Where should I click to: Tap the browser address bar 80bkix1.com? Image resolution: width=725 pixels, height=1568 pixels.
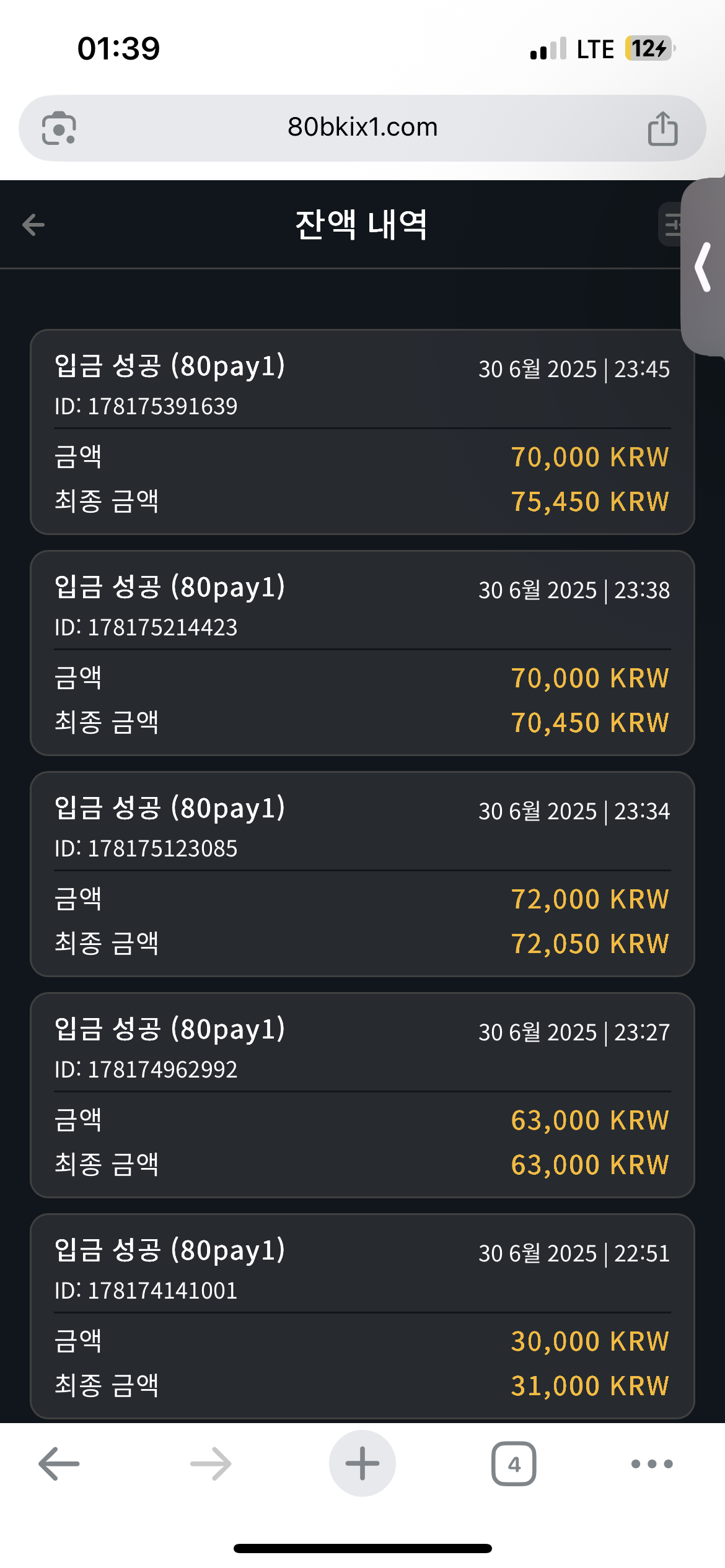click(362, 128)
